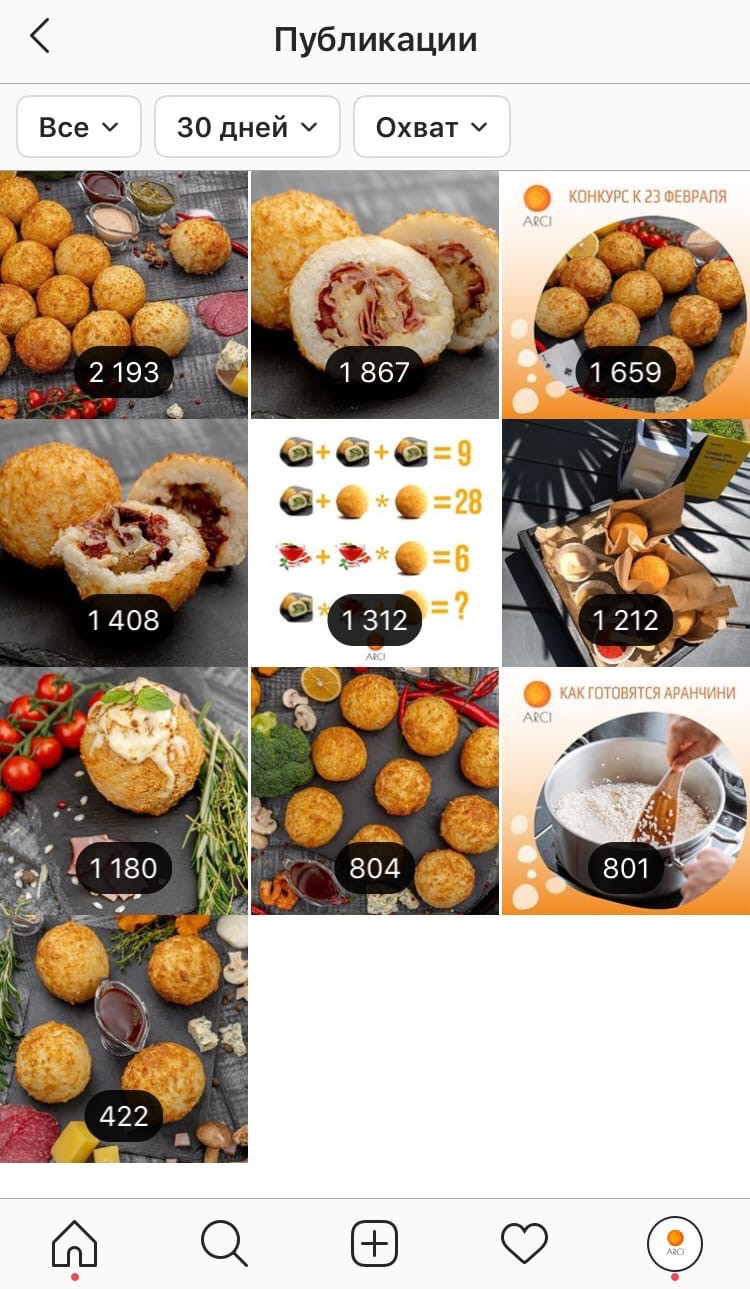The image size is (750, 1289).
Task: Switch to the Home feed tab
Action: pyautogui.click(x=75, y=1244)
